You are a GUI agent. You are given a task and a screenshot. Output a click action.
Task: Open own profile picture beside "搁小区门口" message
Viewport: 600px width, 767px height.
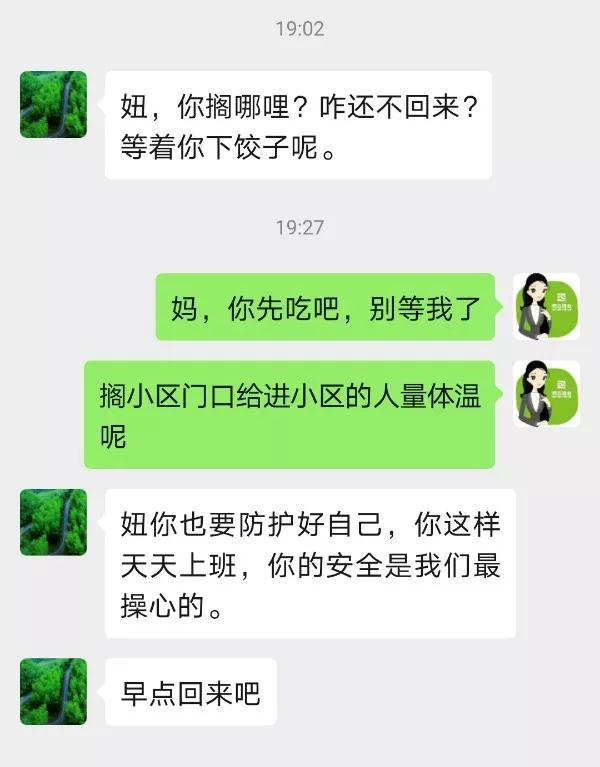(x=546, y=394)
